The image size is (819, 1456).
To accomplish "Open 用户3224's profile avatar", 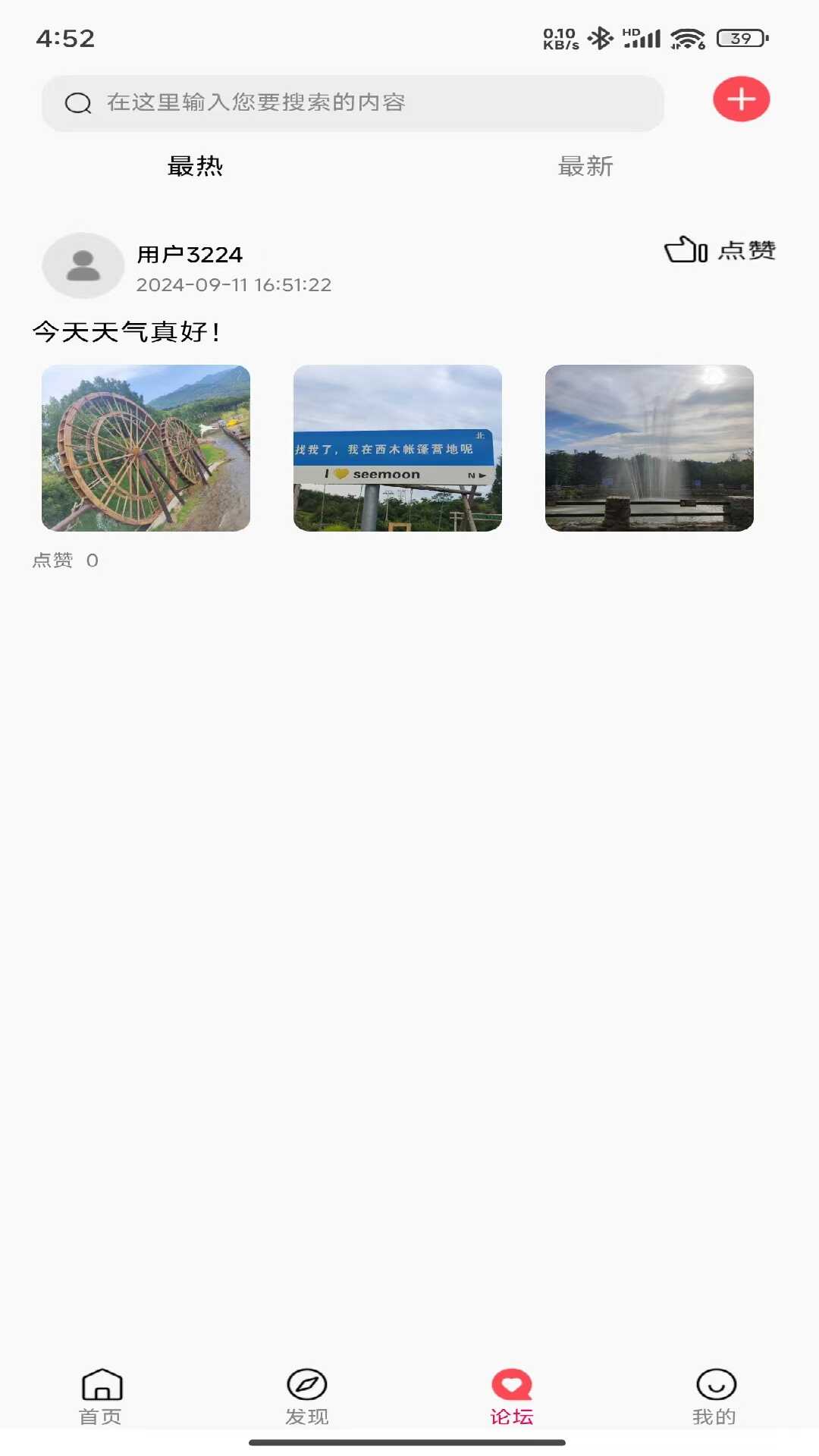I will tap(83, 266).
